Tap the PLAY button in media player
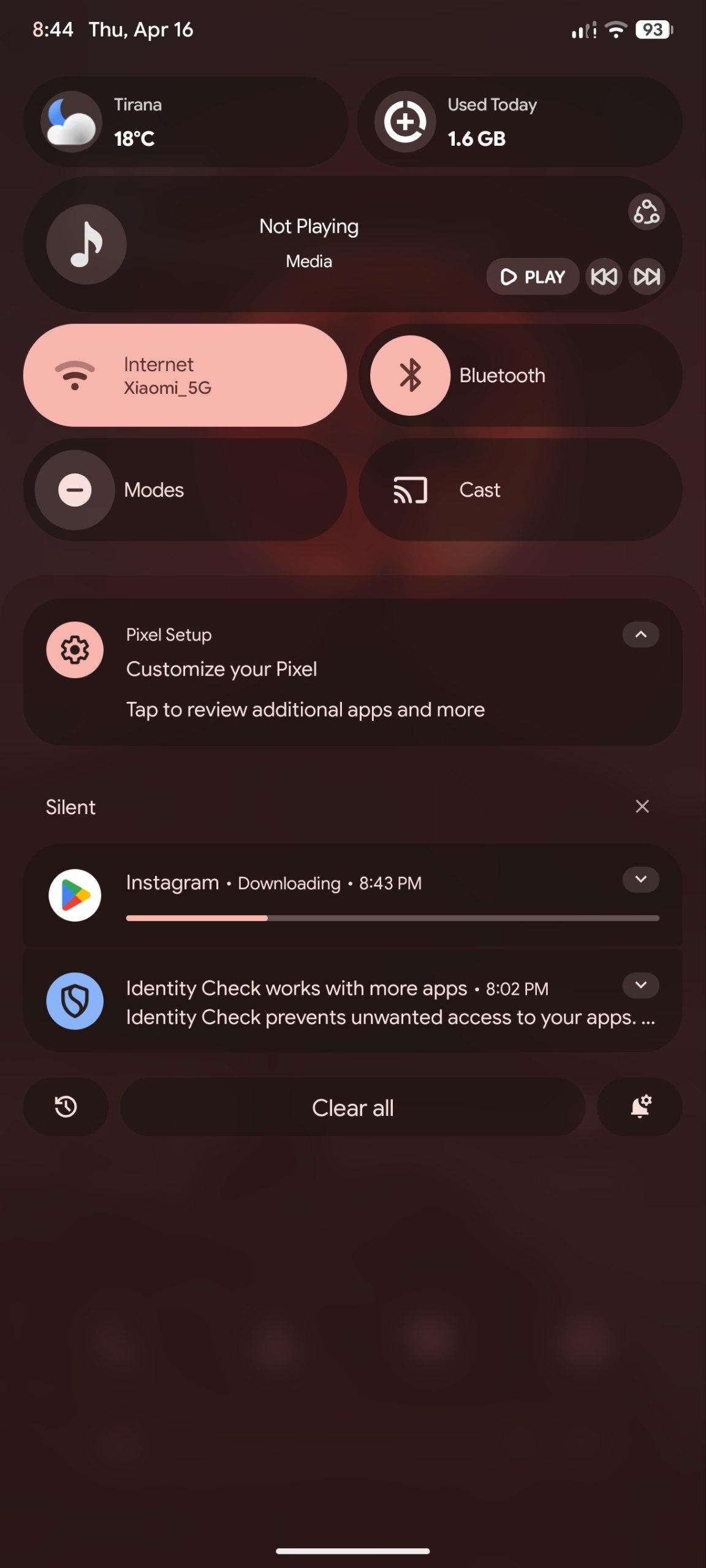 pyautogui.click(x=532, y=277)
